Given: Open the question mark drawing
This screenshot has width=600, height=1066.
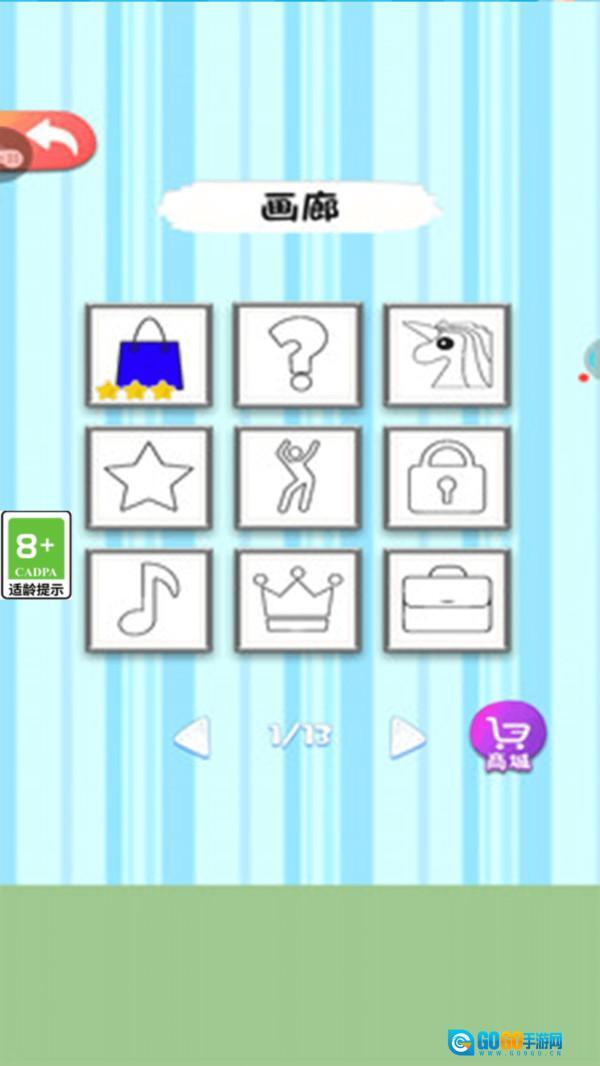Looking at the screenshot, I should pyautogui.click(x=297, y=356).
